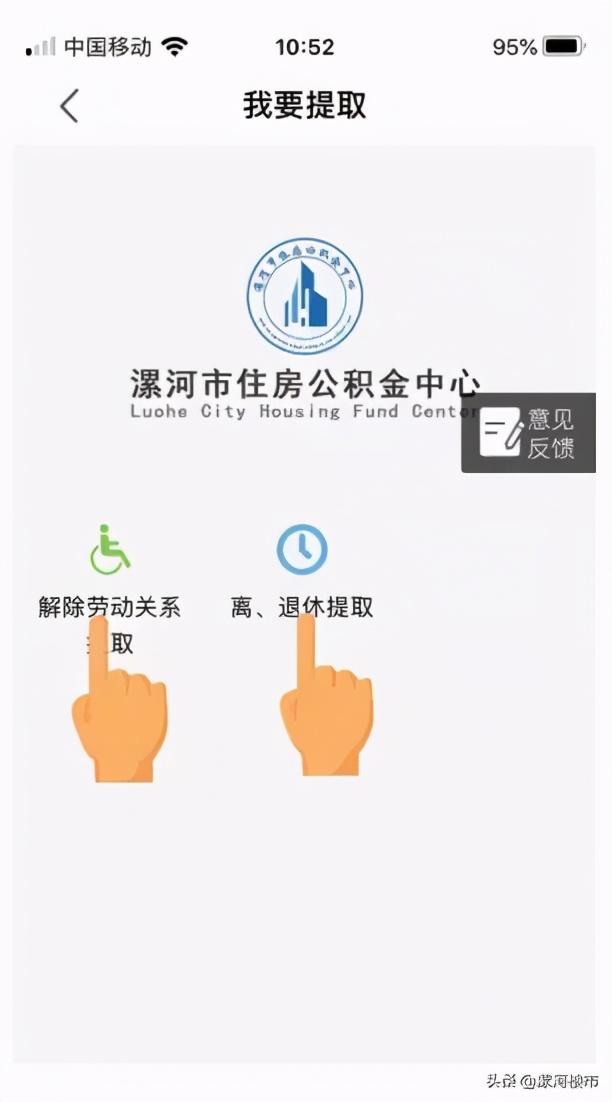Select 离、退休提取 withdrawal option
This screenshot has height=1102, width=612.
pyautogui.click(x=302, y=571)
